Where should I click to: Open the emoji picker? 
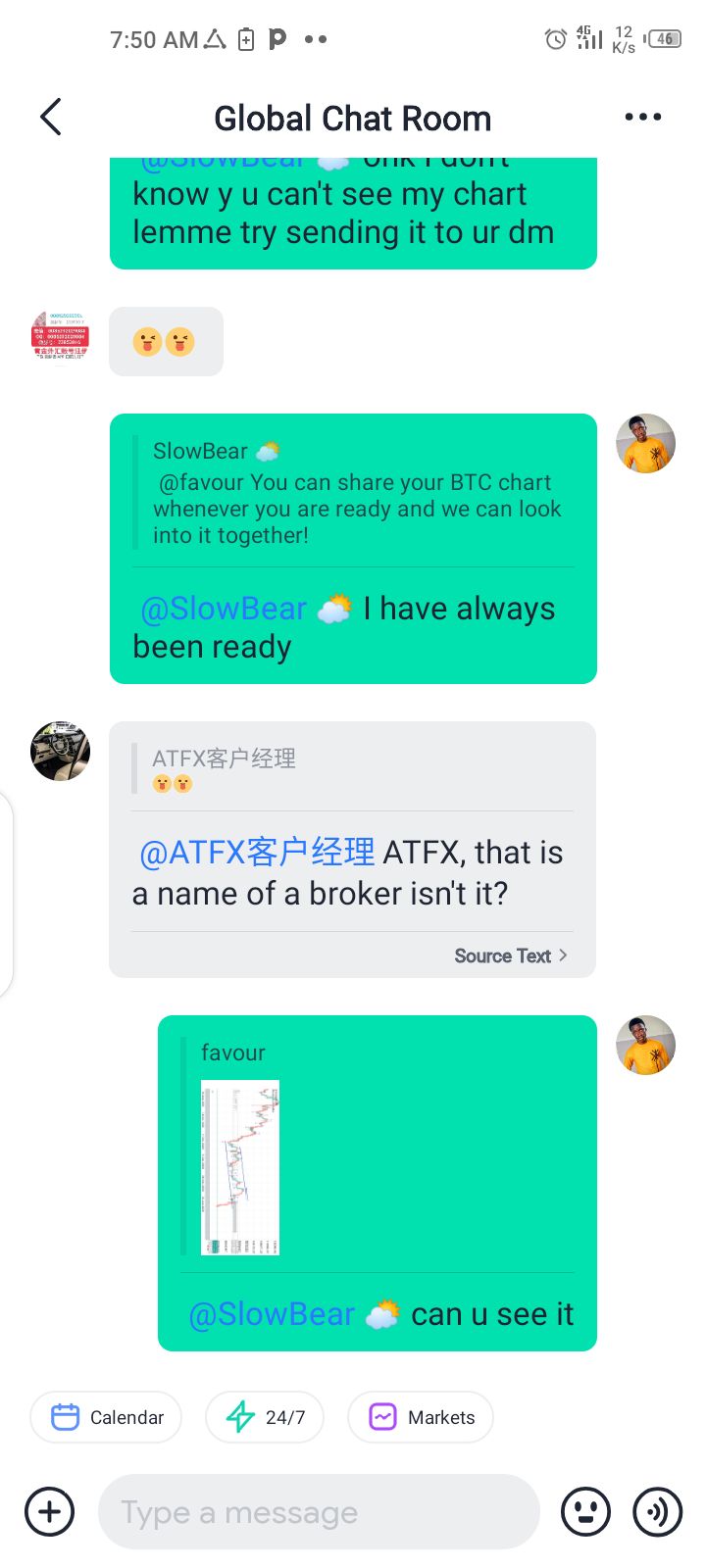(x=585, y=1512)
